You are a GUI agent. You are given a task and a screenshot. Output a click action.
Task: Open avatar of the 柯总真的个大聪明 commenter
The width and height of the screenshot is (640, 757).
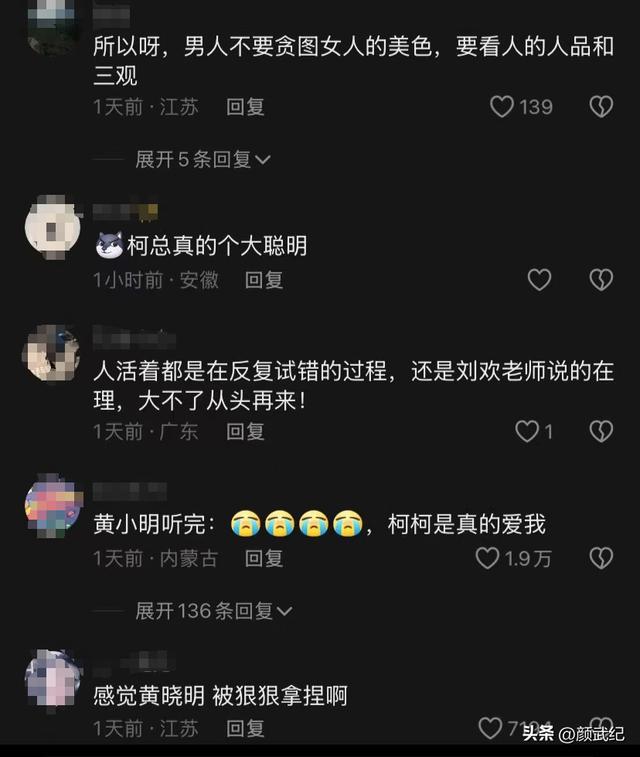(x=52, y=227)
